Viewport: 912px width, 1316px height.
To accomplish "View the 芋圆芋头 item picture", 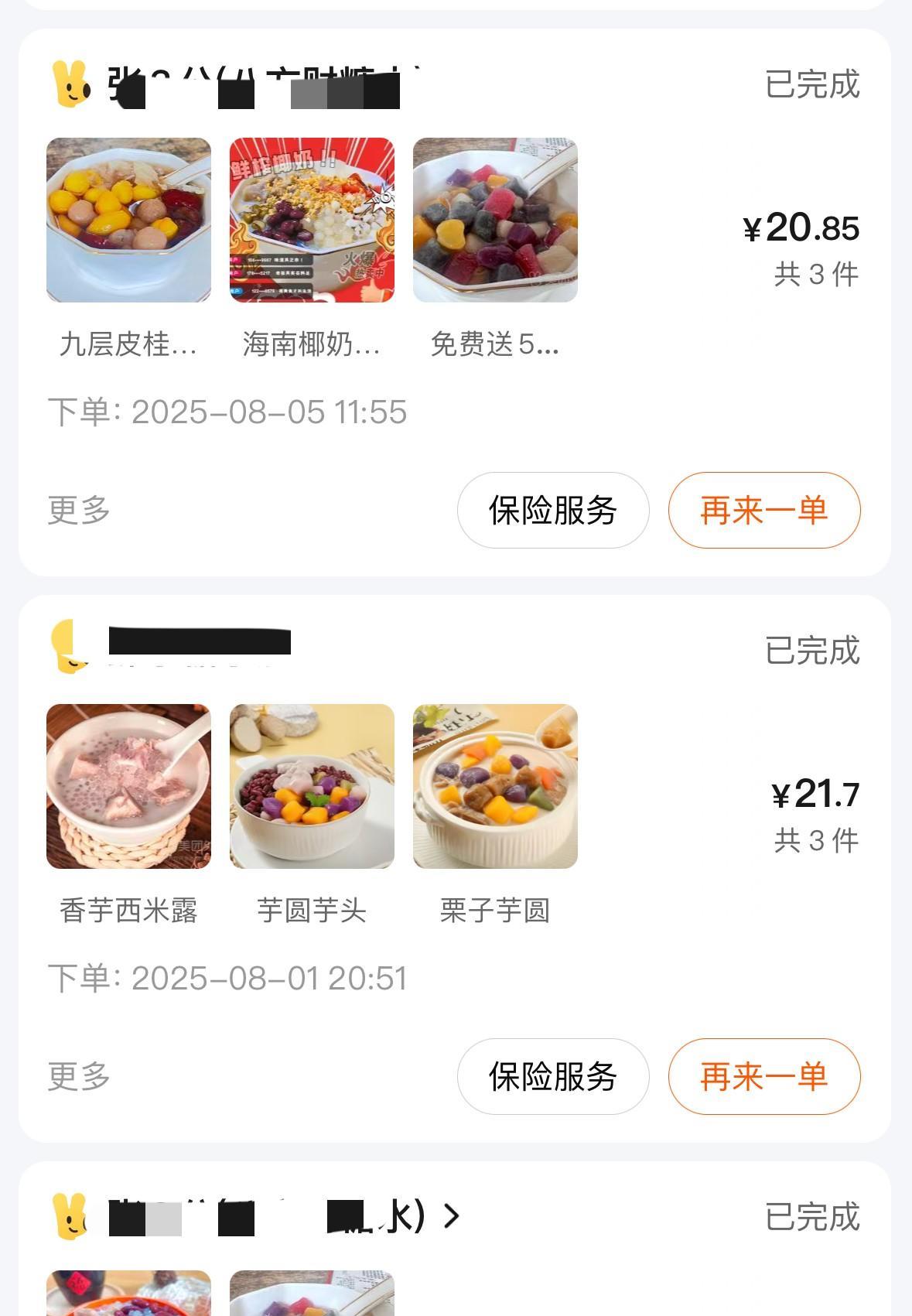I will (x=312, y=787).
